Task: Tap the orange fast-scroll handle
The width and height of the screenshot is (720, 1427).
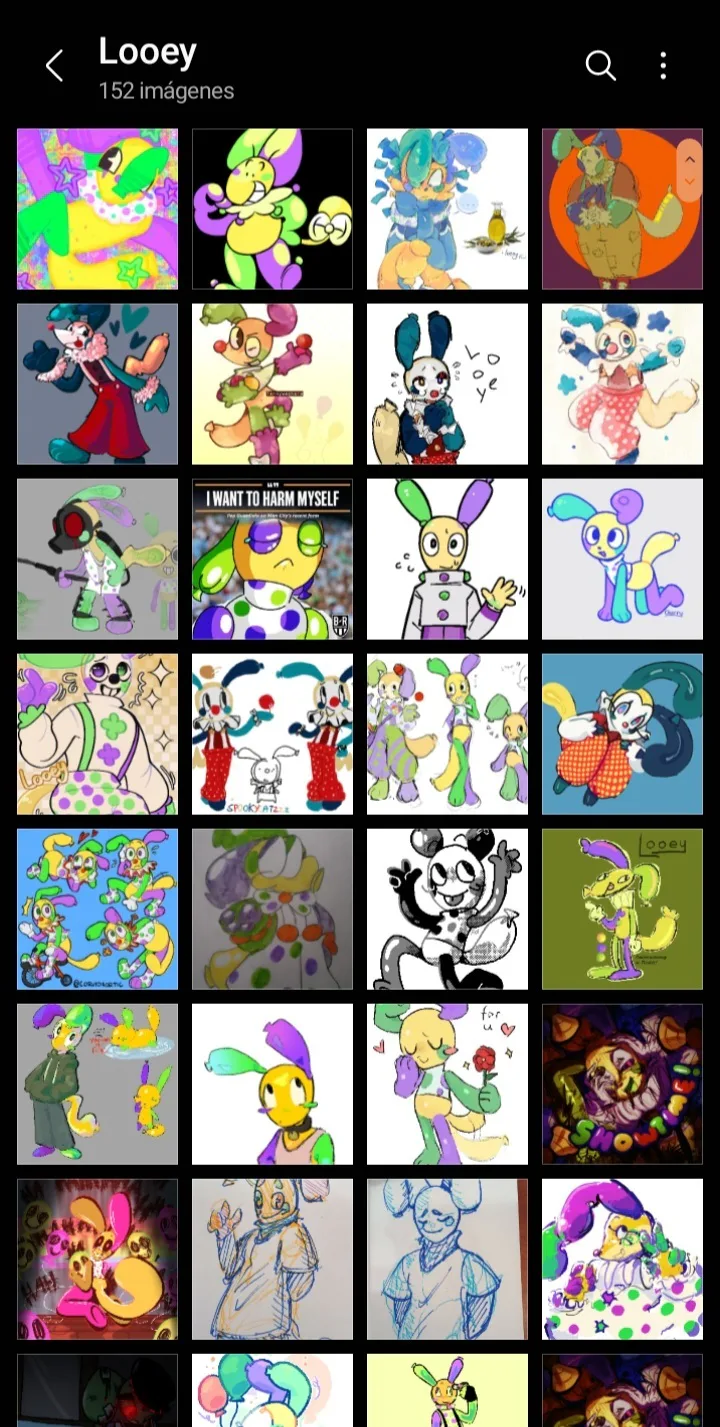Action: (x=689, y=170)
